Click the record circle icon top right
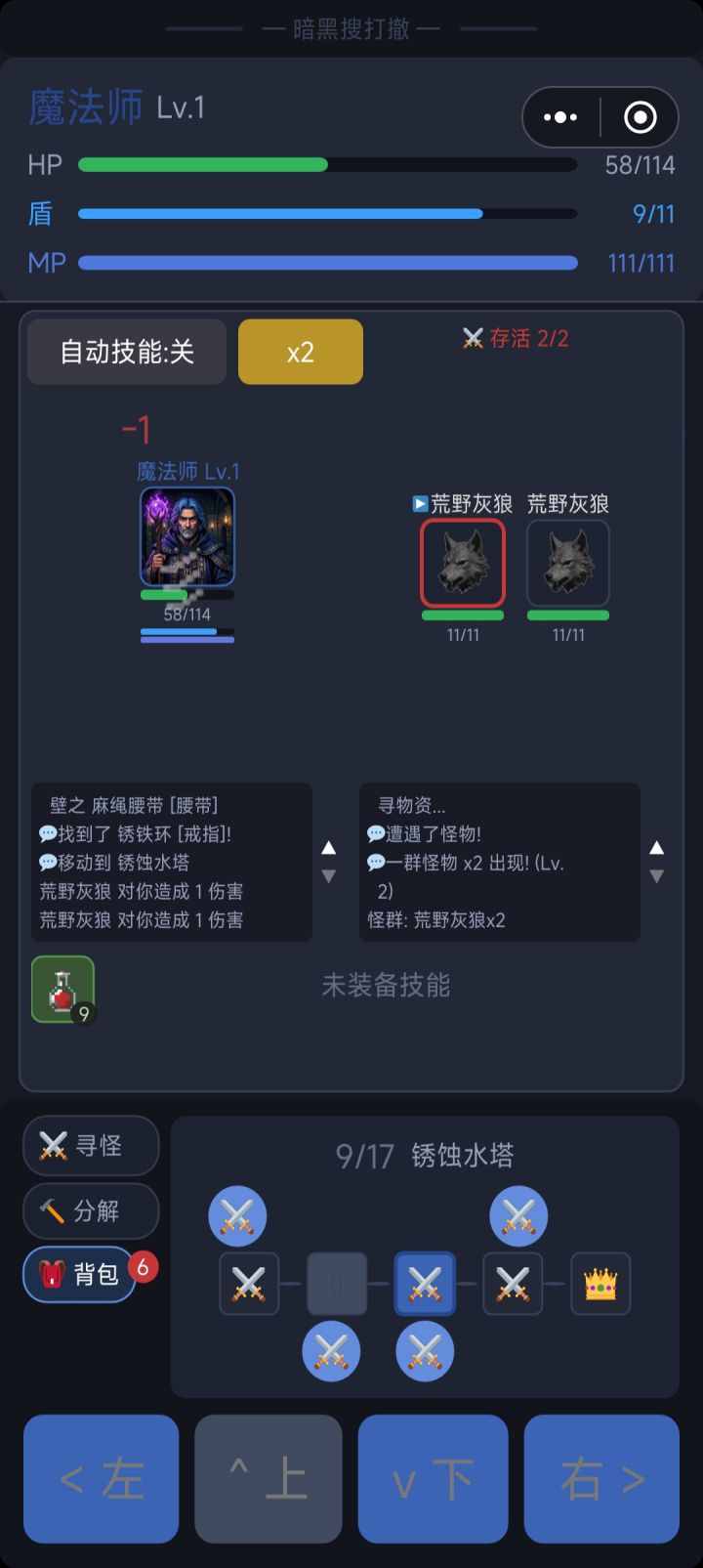This screenshot has width=703, height=1568. point(641,116)
